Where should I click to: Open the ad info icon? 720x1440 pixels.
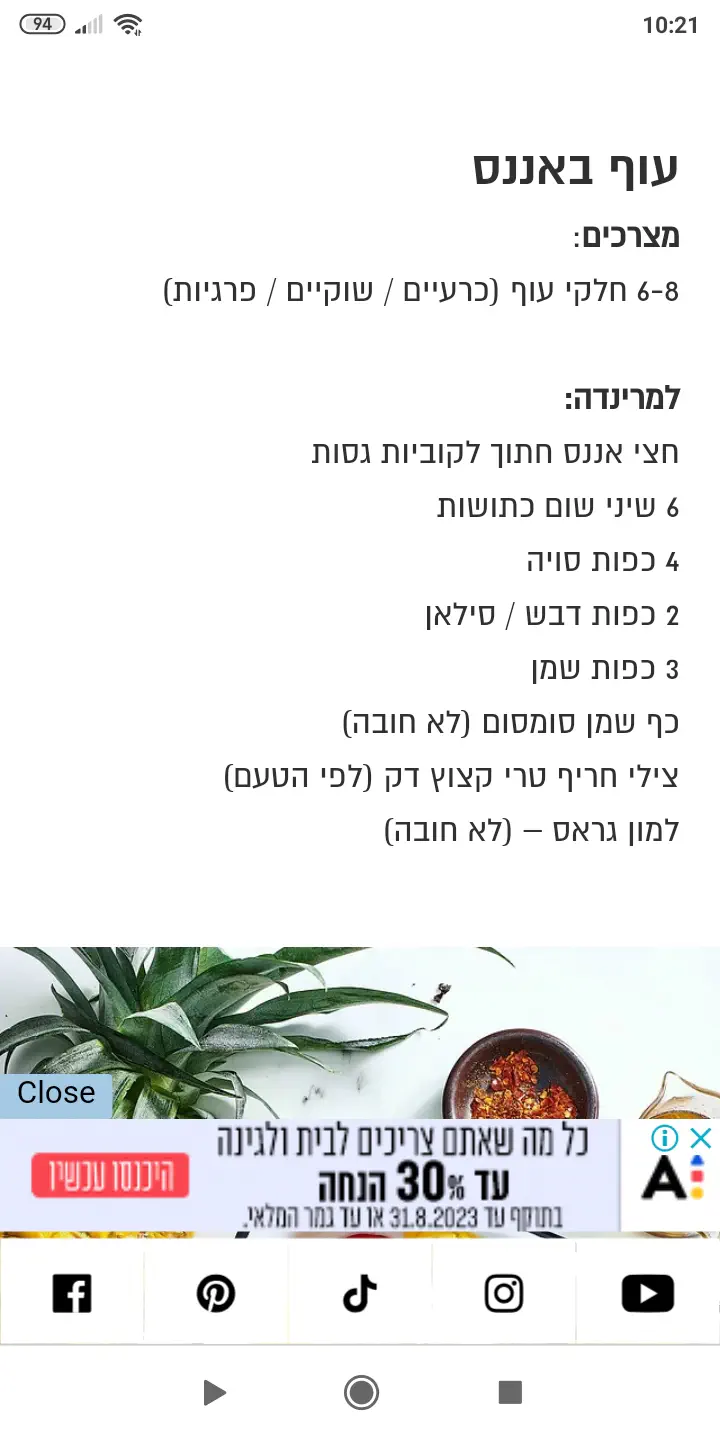click(665, 1138)
